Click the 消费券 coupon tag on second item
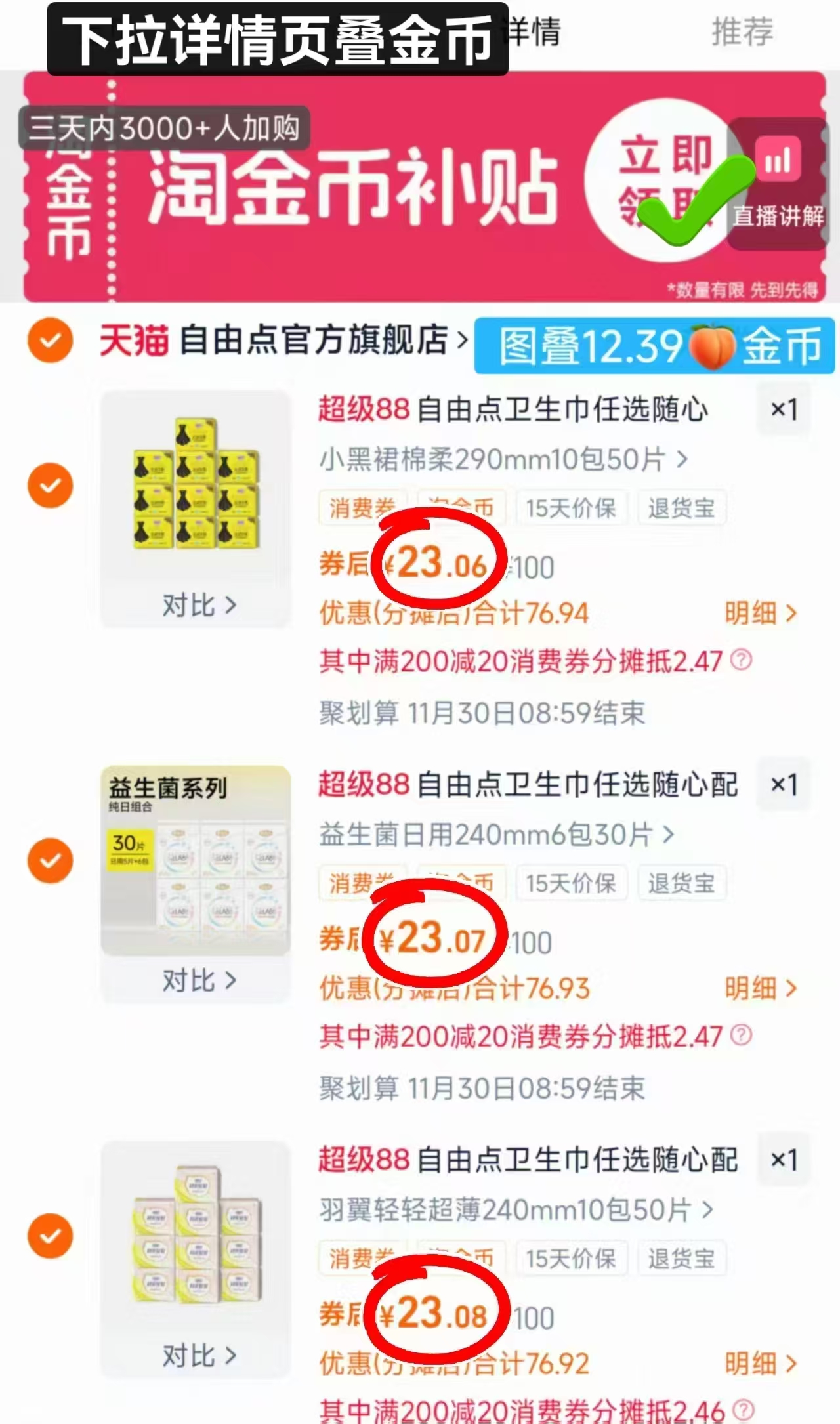 (362, 883)
